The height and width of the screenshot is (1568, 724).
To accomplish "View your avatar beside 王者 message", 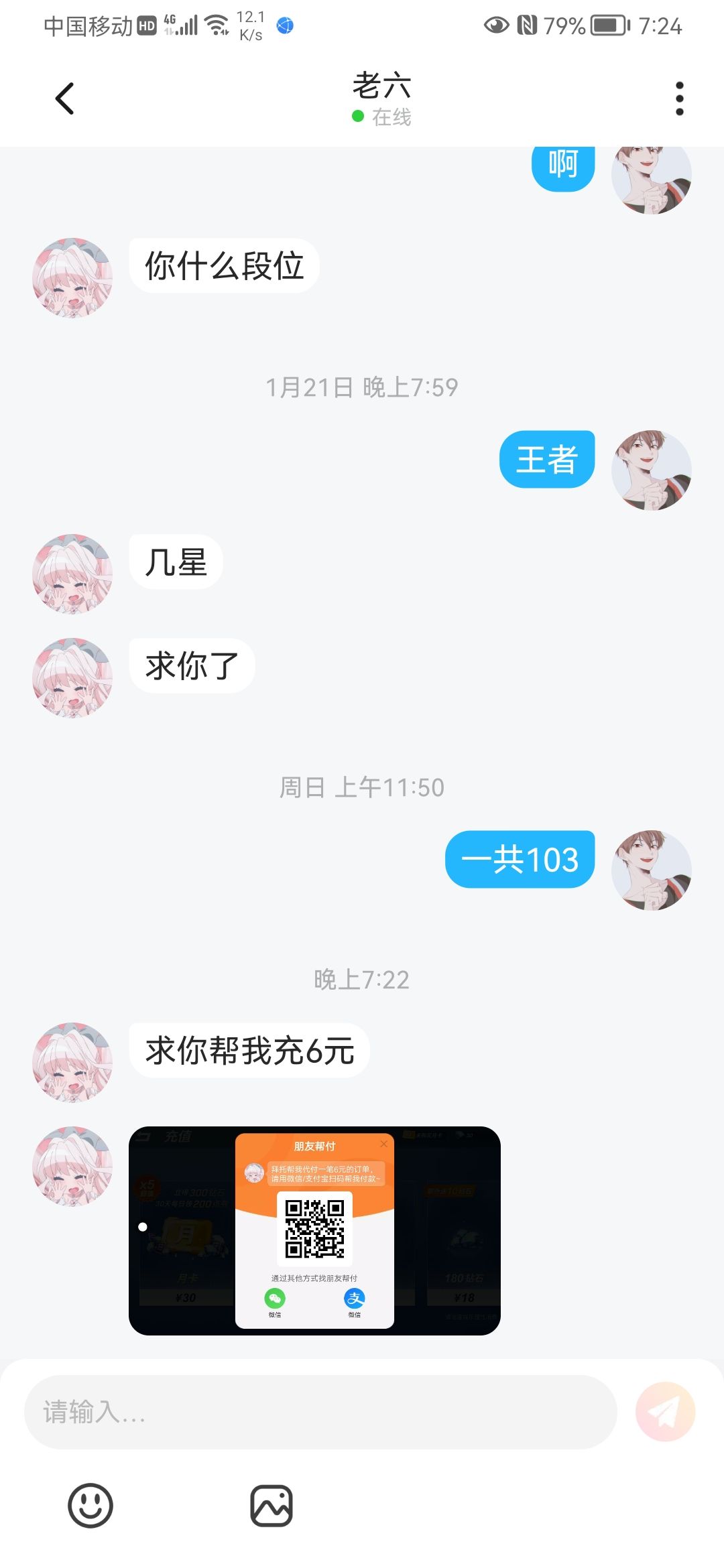I will point(651,470).
